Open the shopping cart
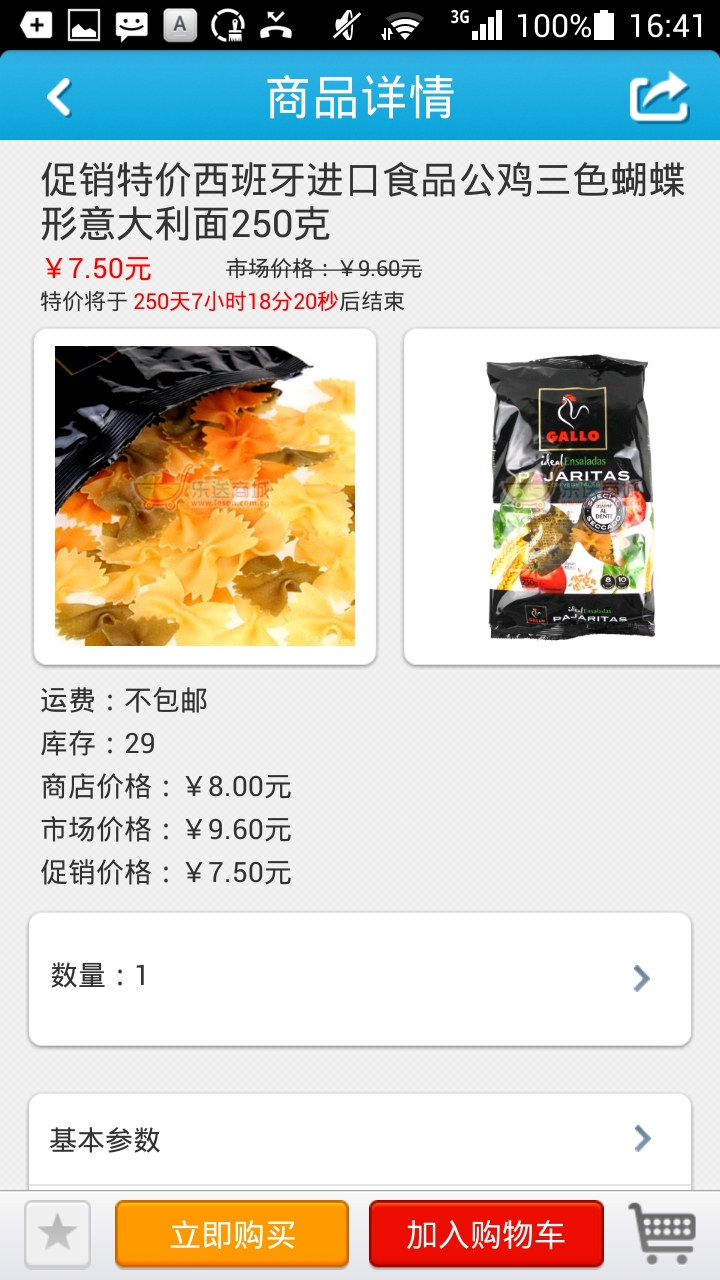720x1280 pixels. coord(661,1233)
